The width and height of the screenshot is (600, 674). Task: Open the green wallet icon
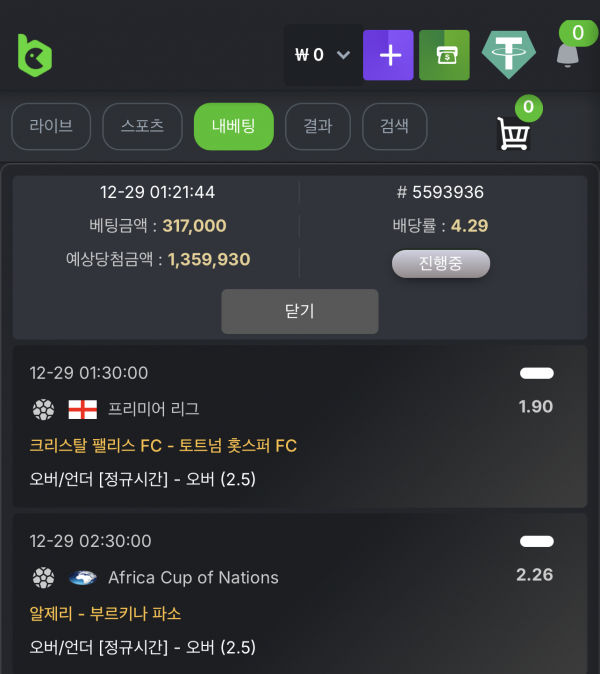point(445,55)
